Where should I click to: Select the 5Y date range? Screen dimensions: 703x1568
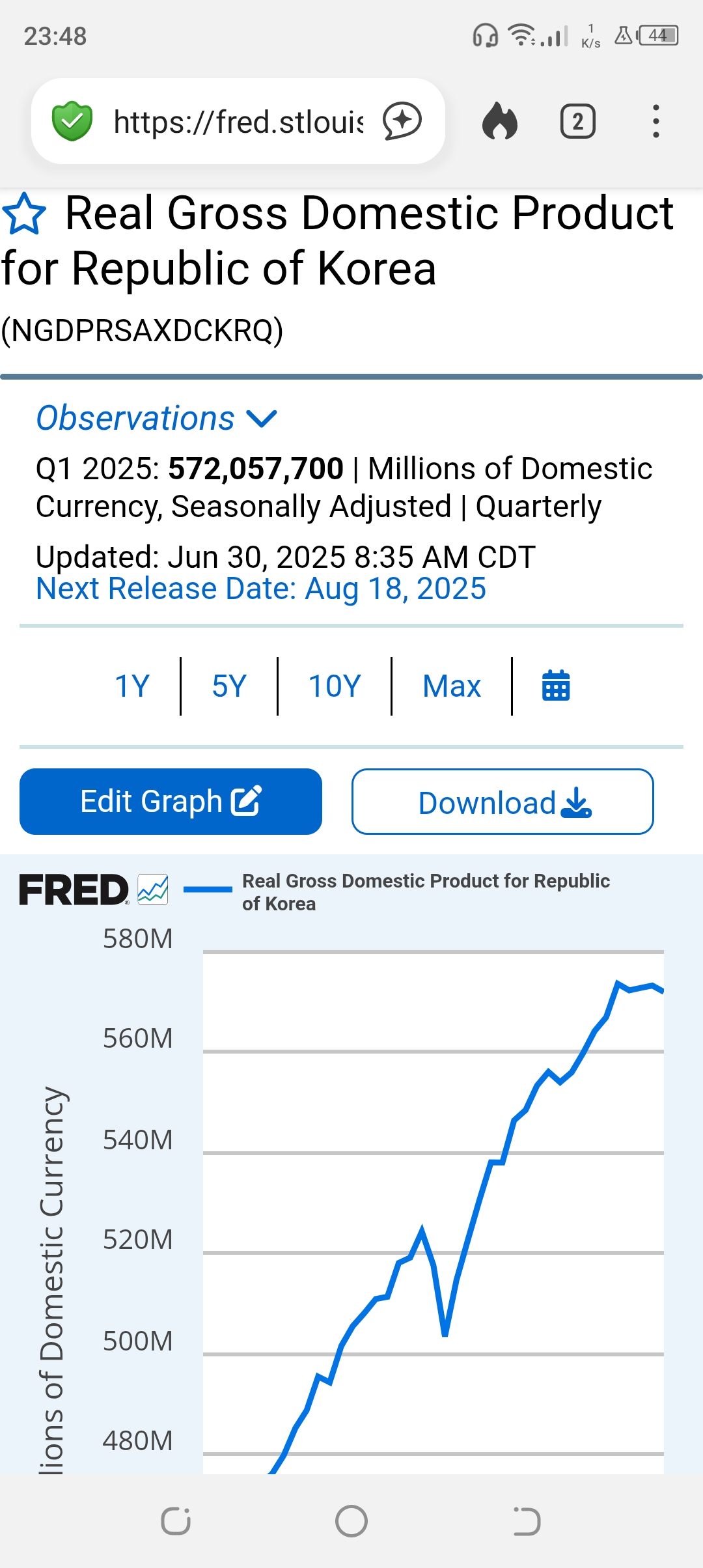coord(229,686)
